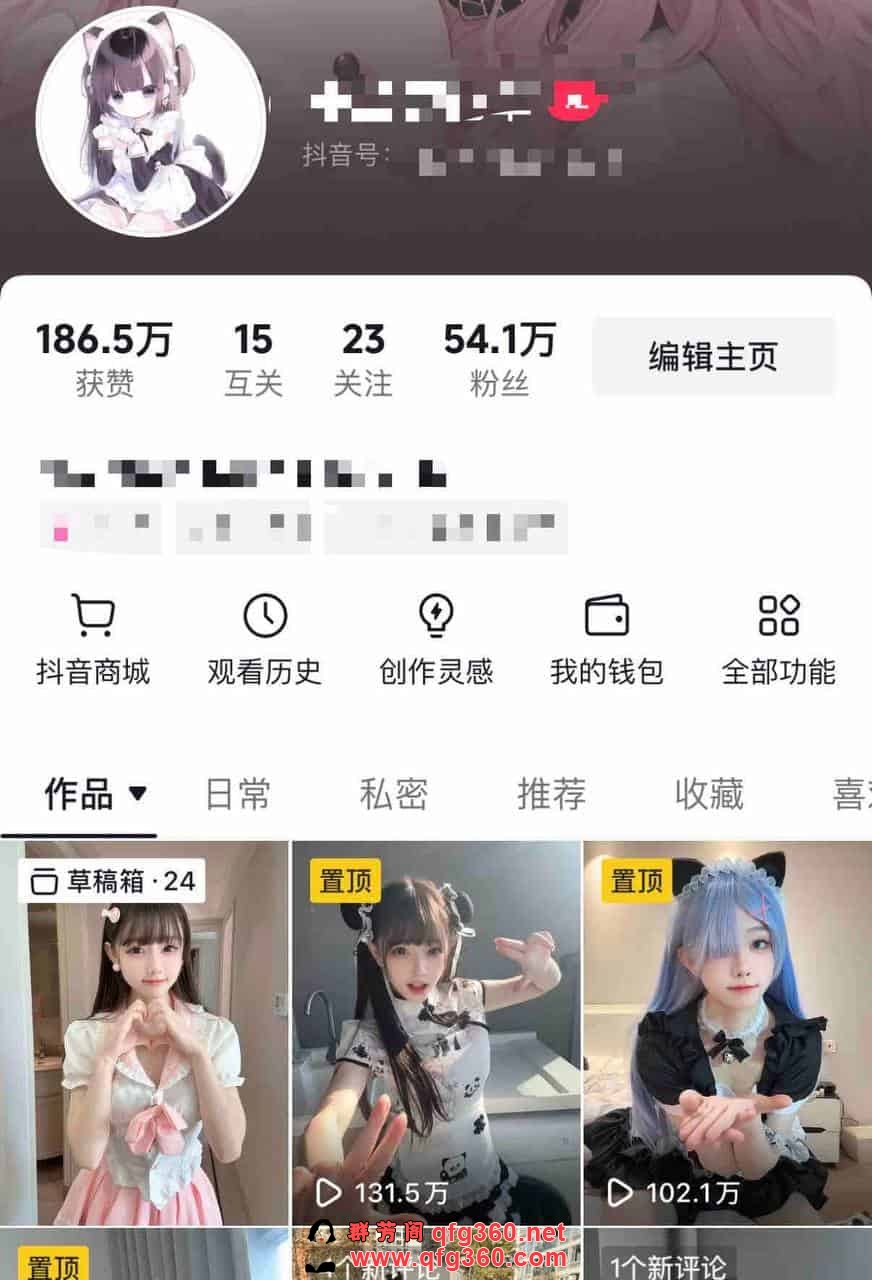Open 抖音商城 shopping mall
Screen dimensions: 872x1280
93,640
